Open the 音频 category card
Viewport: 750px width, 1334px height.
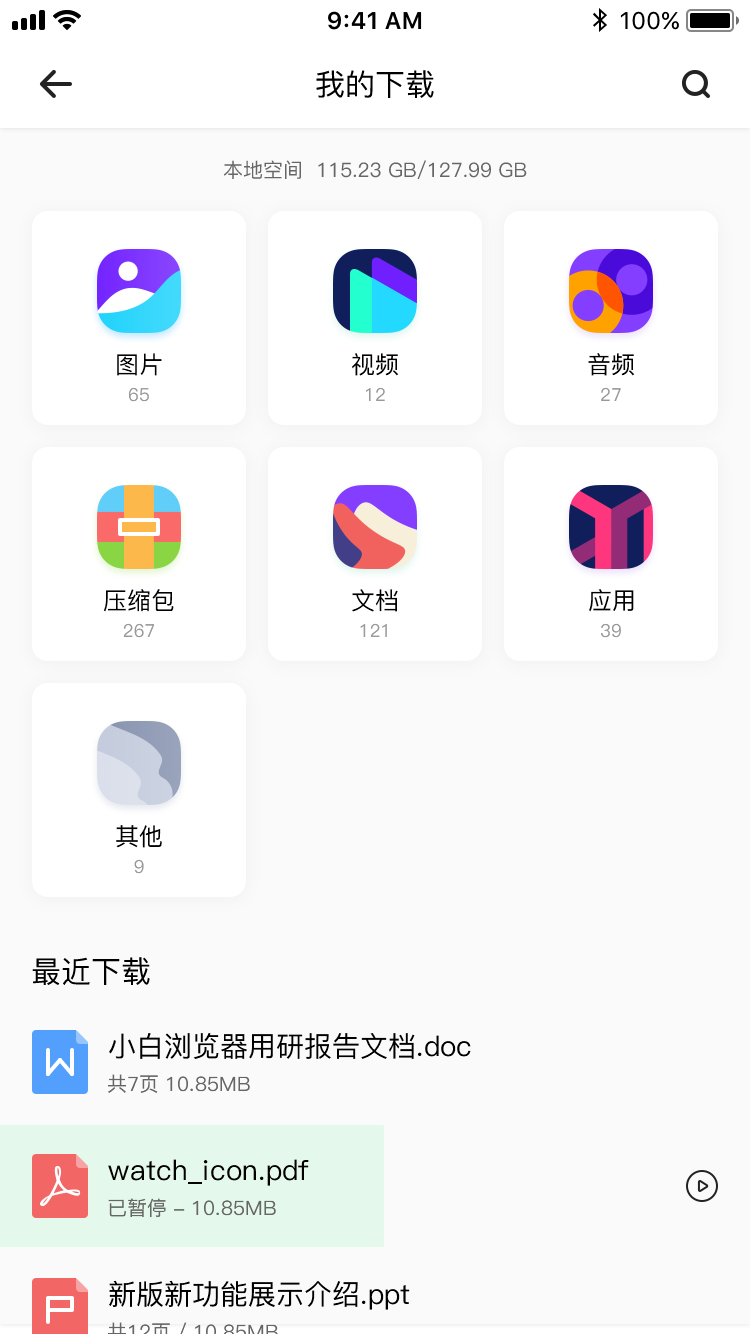611,318
